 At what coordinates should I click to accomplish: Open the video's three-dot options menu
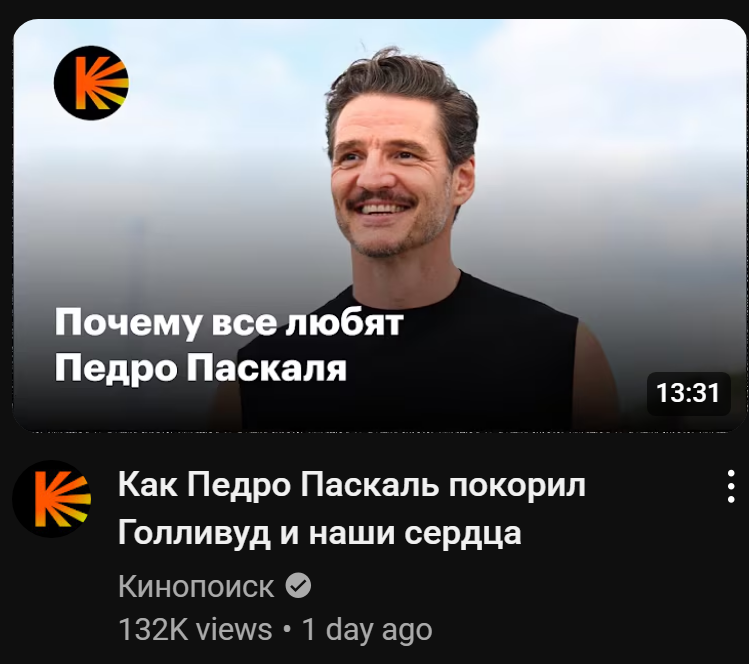[730, 486]
